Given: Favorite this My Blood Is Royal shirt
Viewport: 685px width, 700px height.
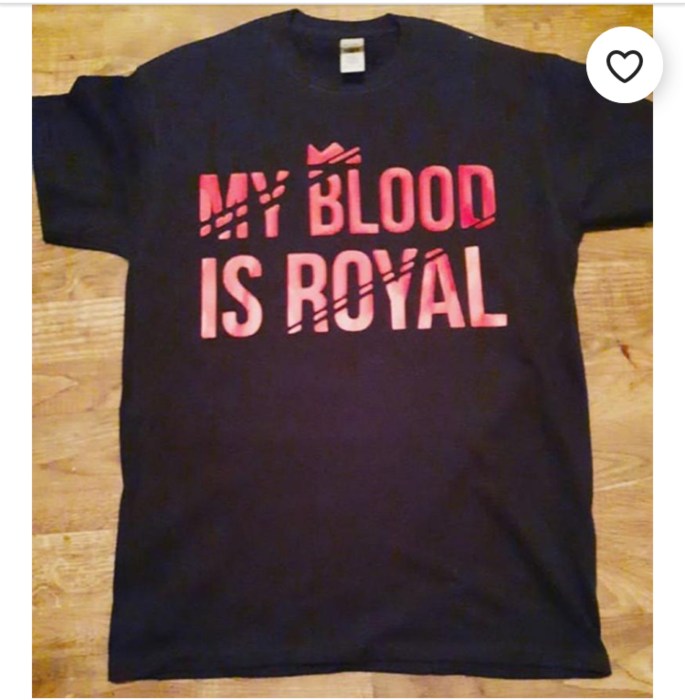Looking at the screenshot, I should [624, 66].
